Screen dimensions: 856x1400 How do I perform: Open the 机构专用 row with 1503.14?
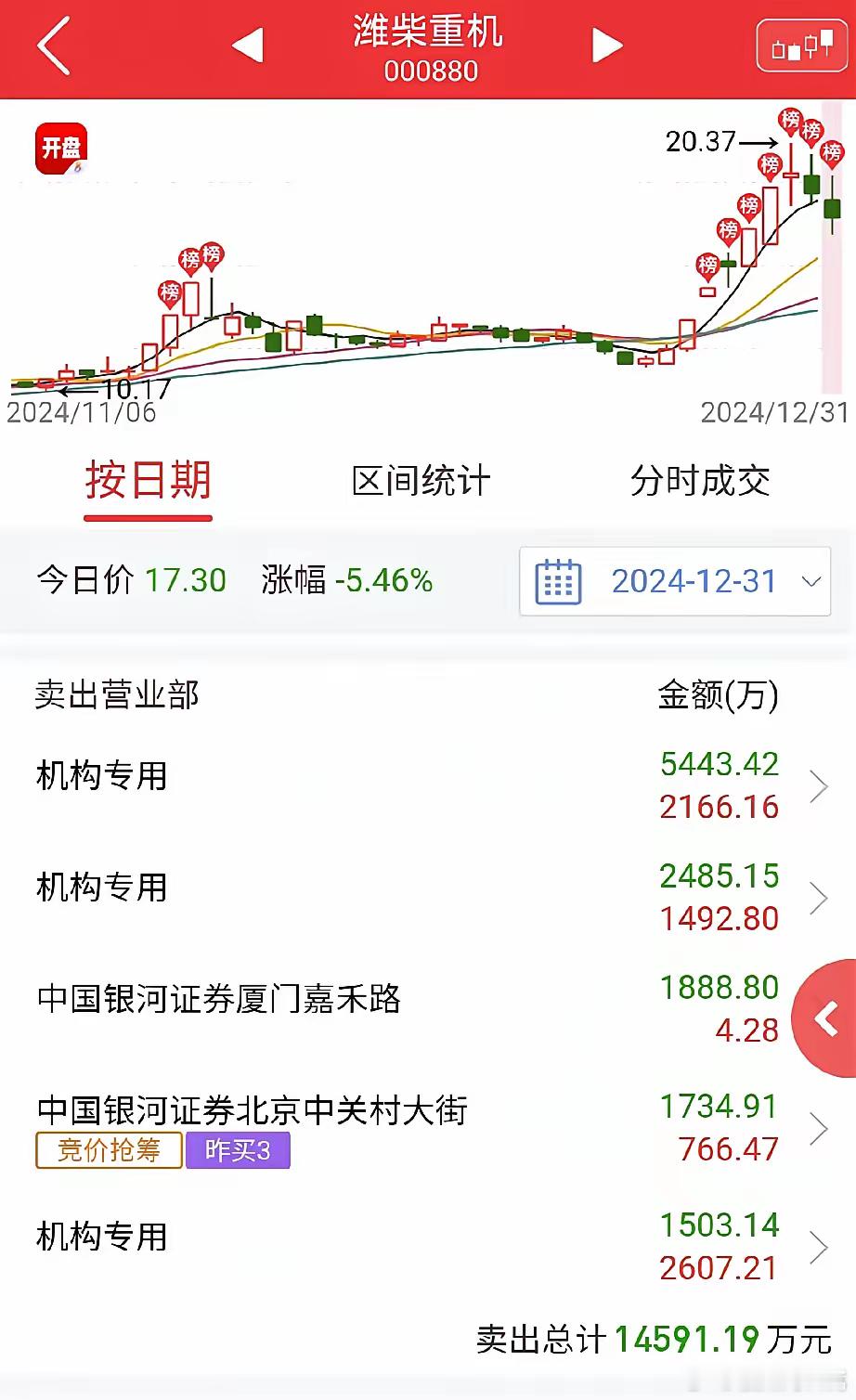[x=428, y=1247]
